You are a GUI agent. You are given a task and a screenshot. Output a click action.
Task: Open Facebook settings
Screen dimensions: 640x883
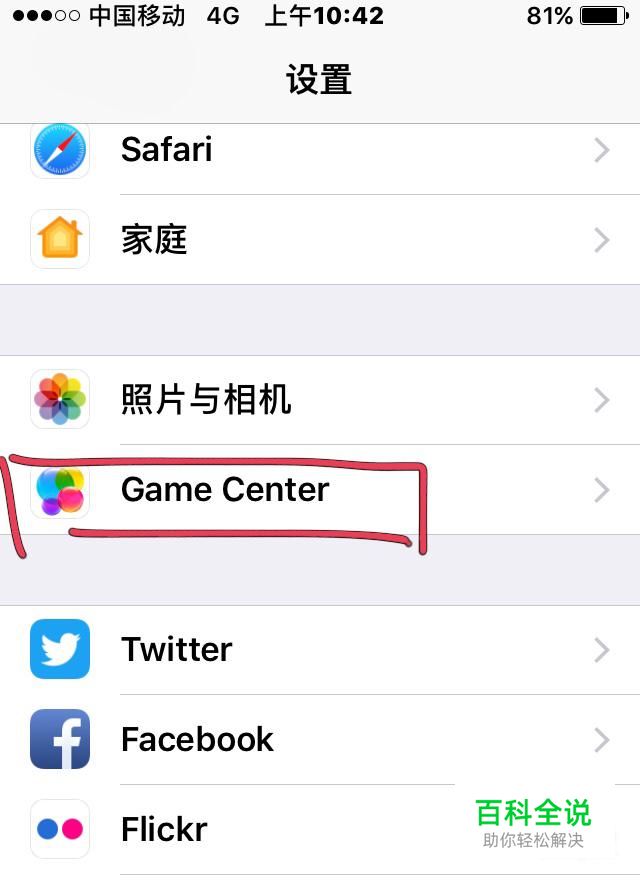click(320, 740)
